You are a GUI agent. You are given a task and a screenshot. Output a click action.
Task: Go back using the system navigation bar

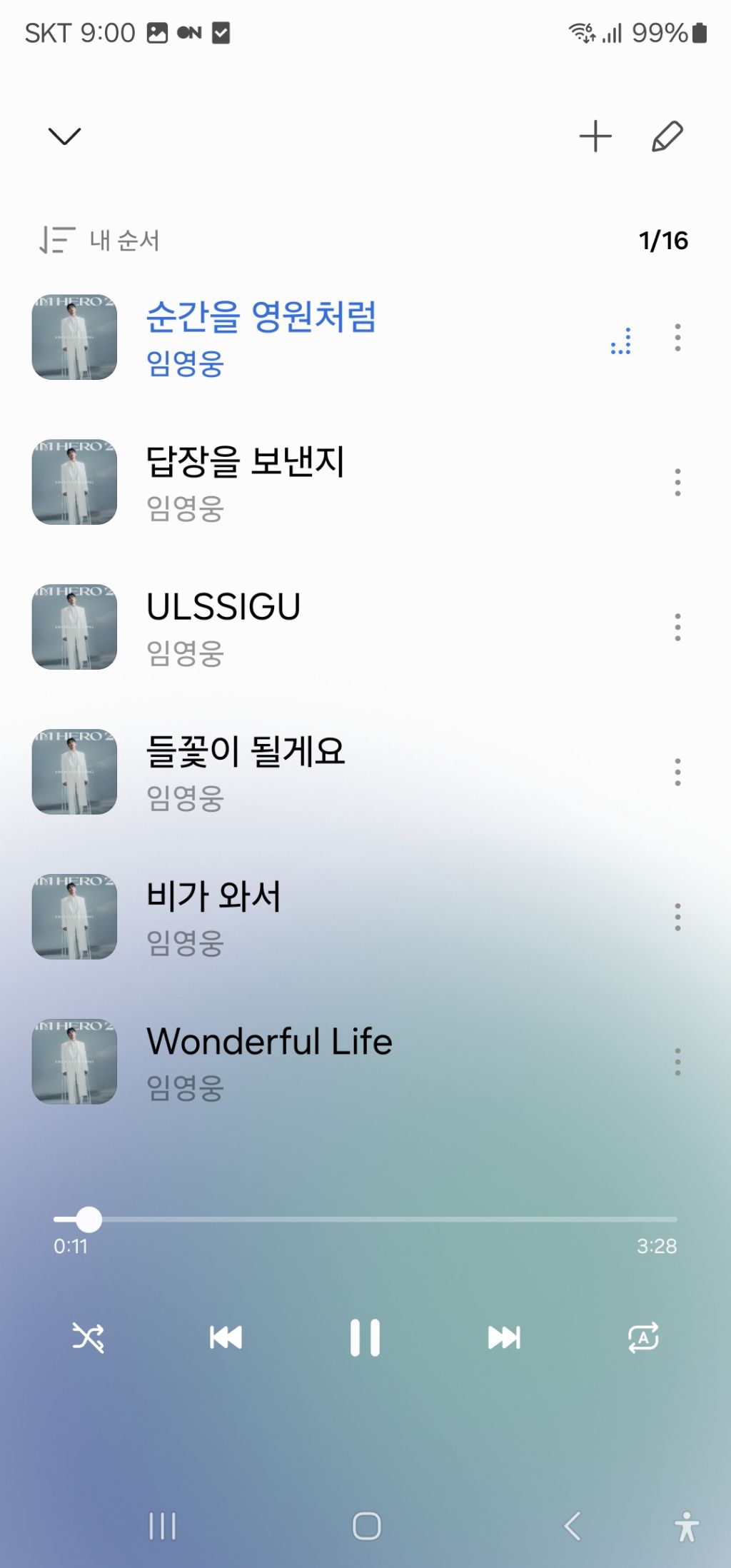click(x=572, y=1526)
